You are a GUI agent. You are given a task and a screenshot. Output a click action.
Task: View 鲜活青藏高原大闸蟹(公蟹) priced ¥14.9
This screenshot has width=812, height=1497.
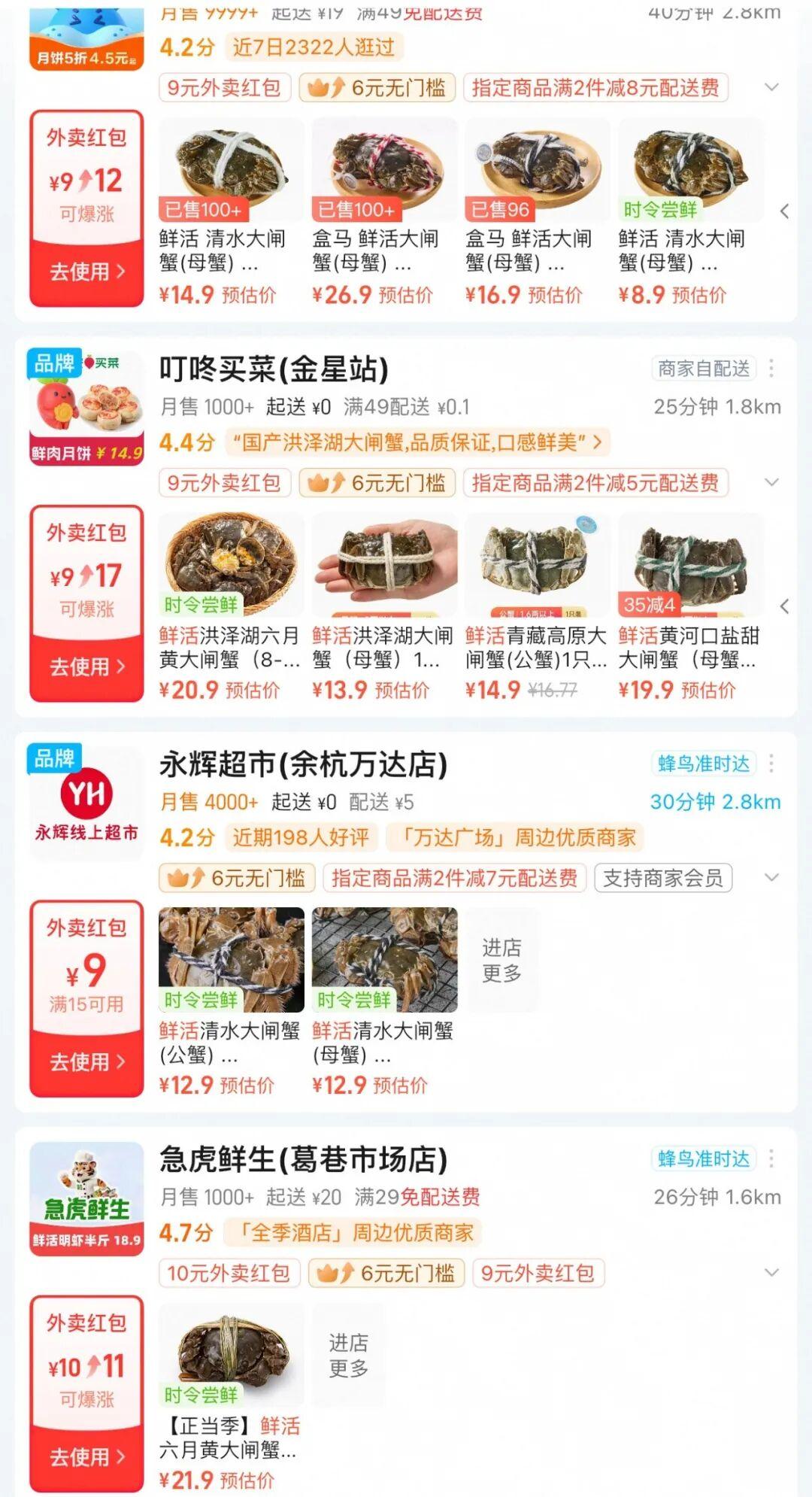coord(537,606)
